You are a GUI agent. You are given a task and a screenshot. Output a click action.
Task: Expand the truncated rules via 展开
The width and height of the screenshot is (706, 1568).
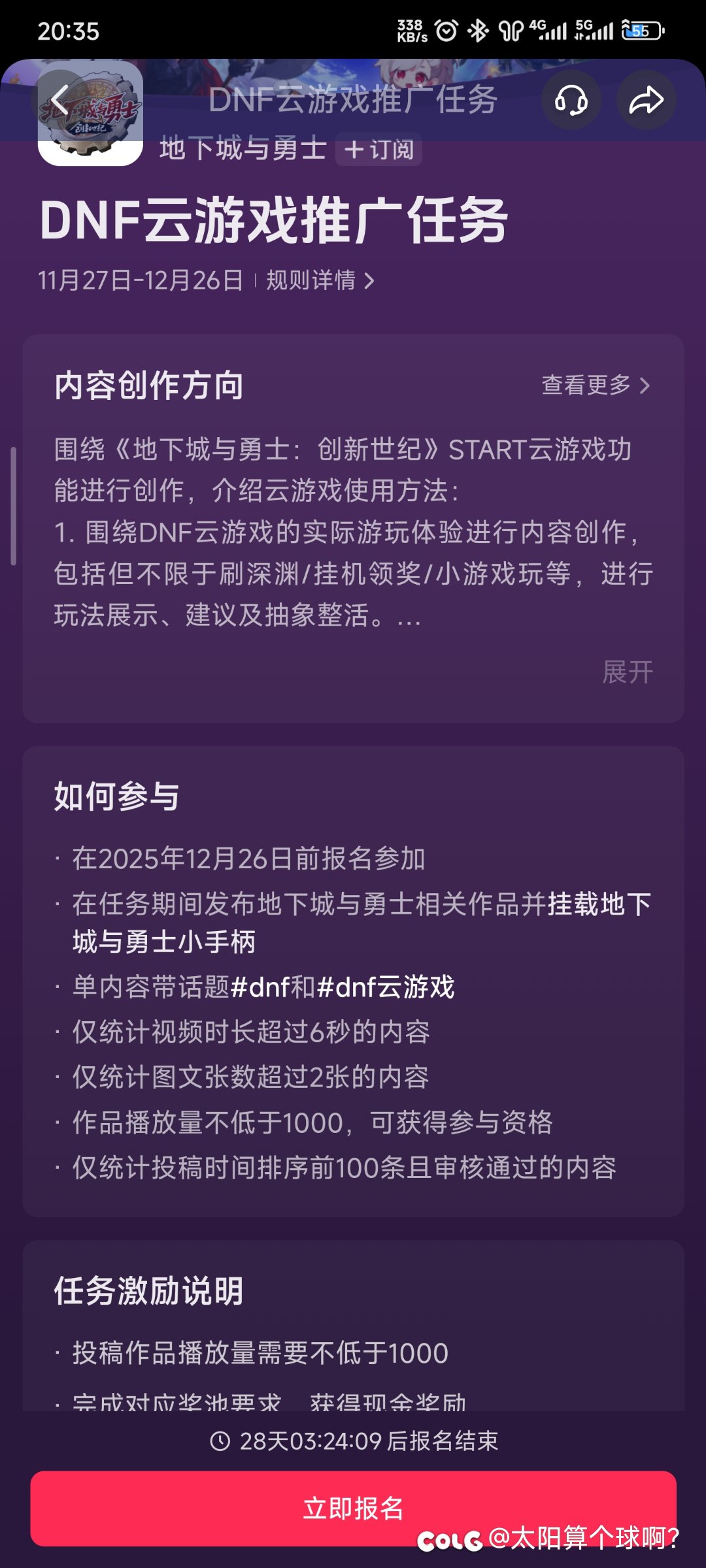pyautogui.click(x=628, y=670)
